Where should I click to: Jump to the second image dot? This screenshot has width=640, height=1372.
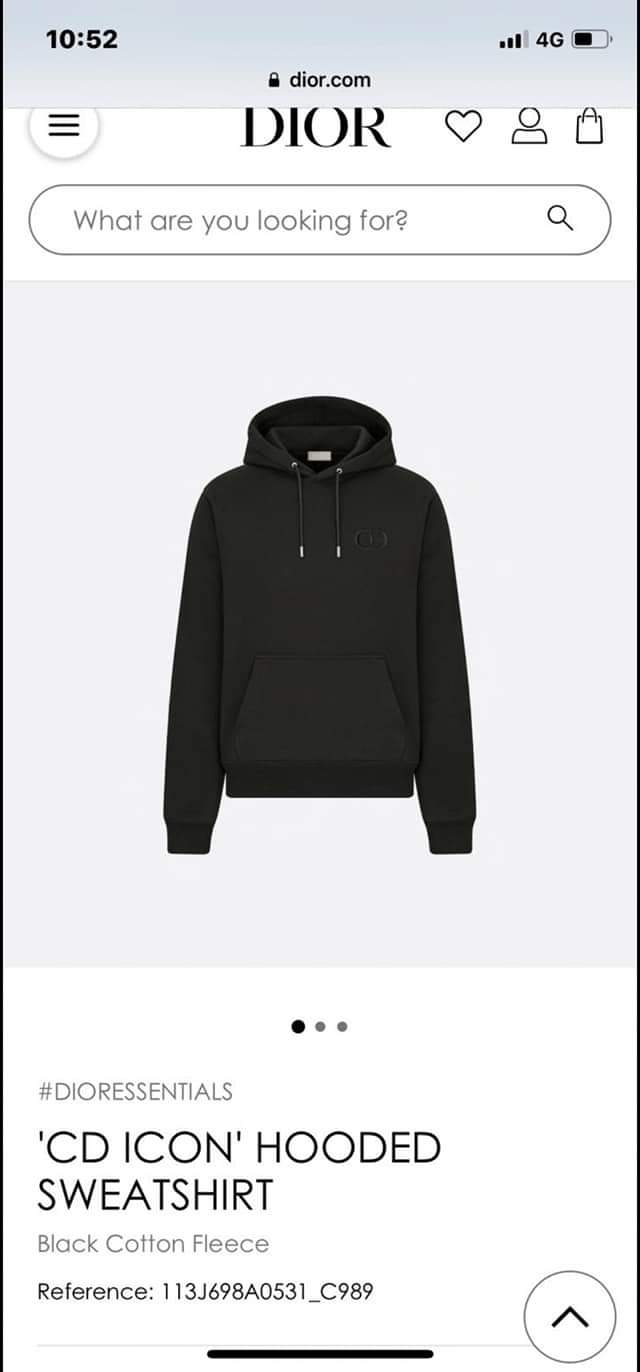[320, 1026]
